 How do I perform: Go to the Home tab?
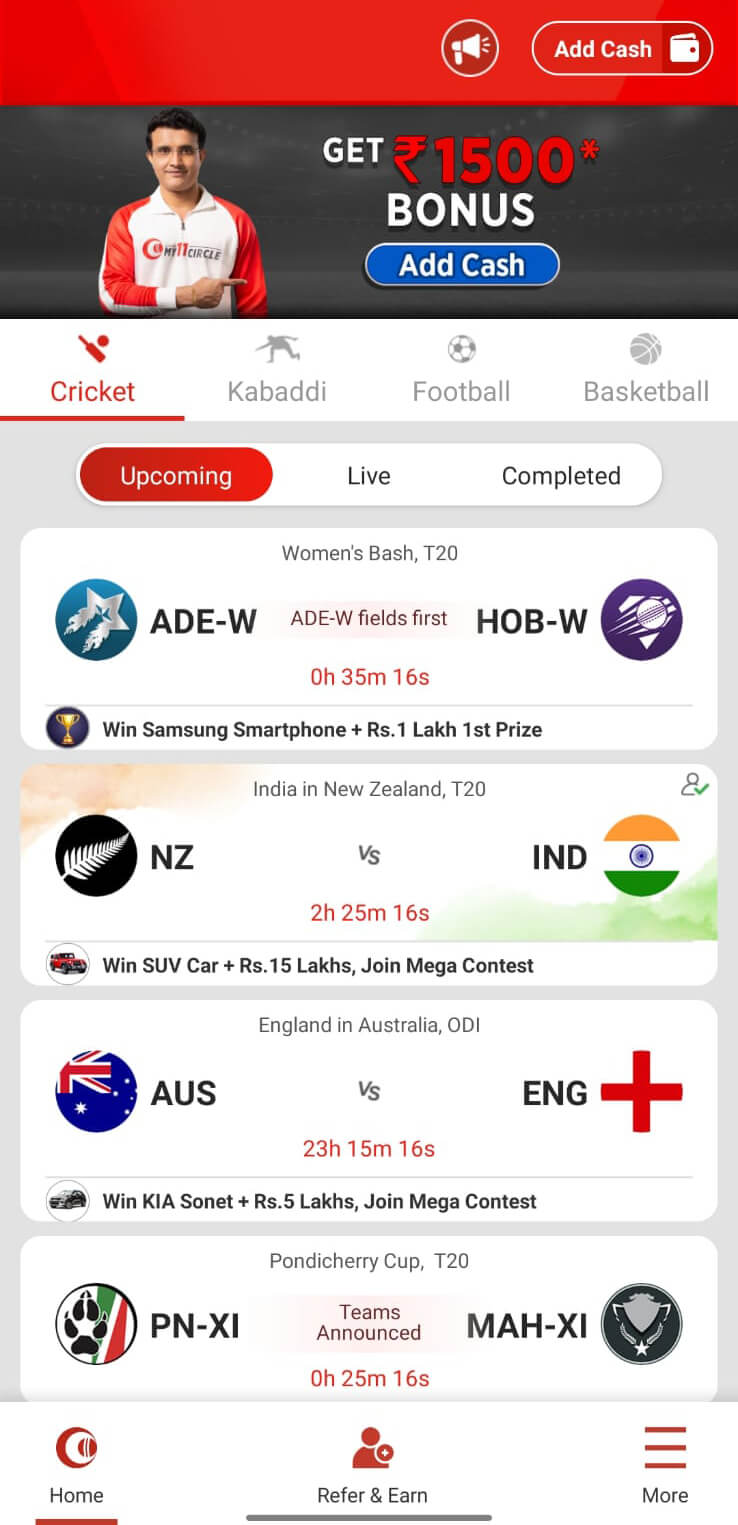point(76,1465)
